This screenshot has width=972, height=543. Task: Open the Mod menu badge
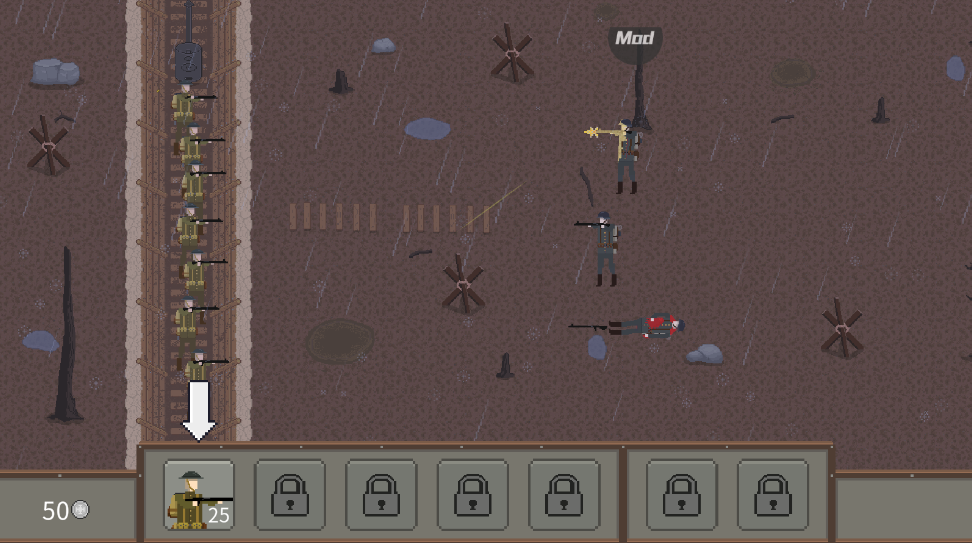point(634,40)
